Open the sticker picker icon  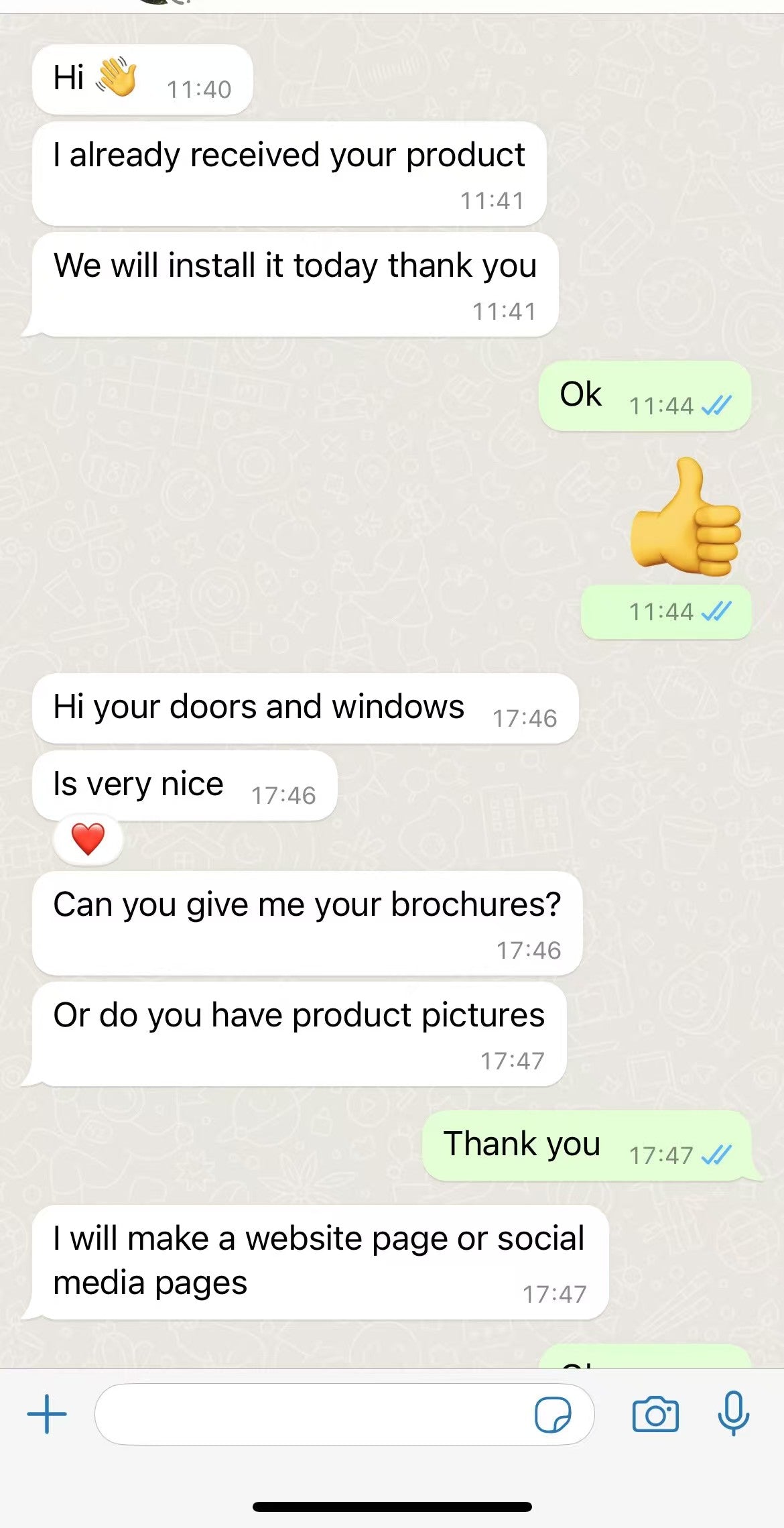click(x=553, y=1415)
